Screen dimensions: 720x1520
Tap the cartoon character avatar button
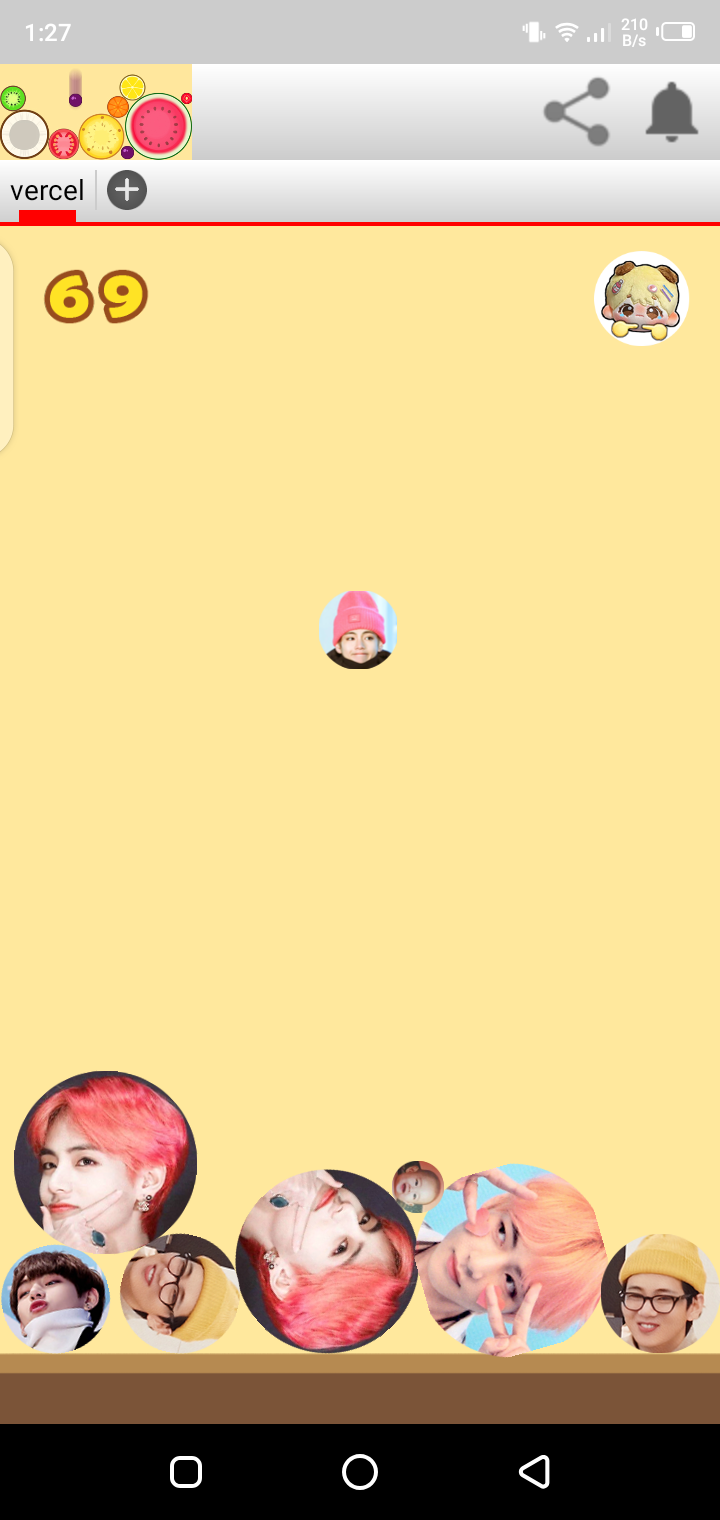(x=641, y=298)
